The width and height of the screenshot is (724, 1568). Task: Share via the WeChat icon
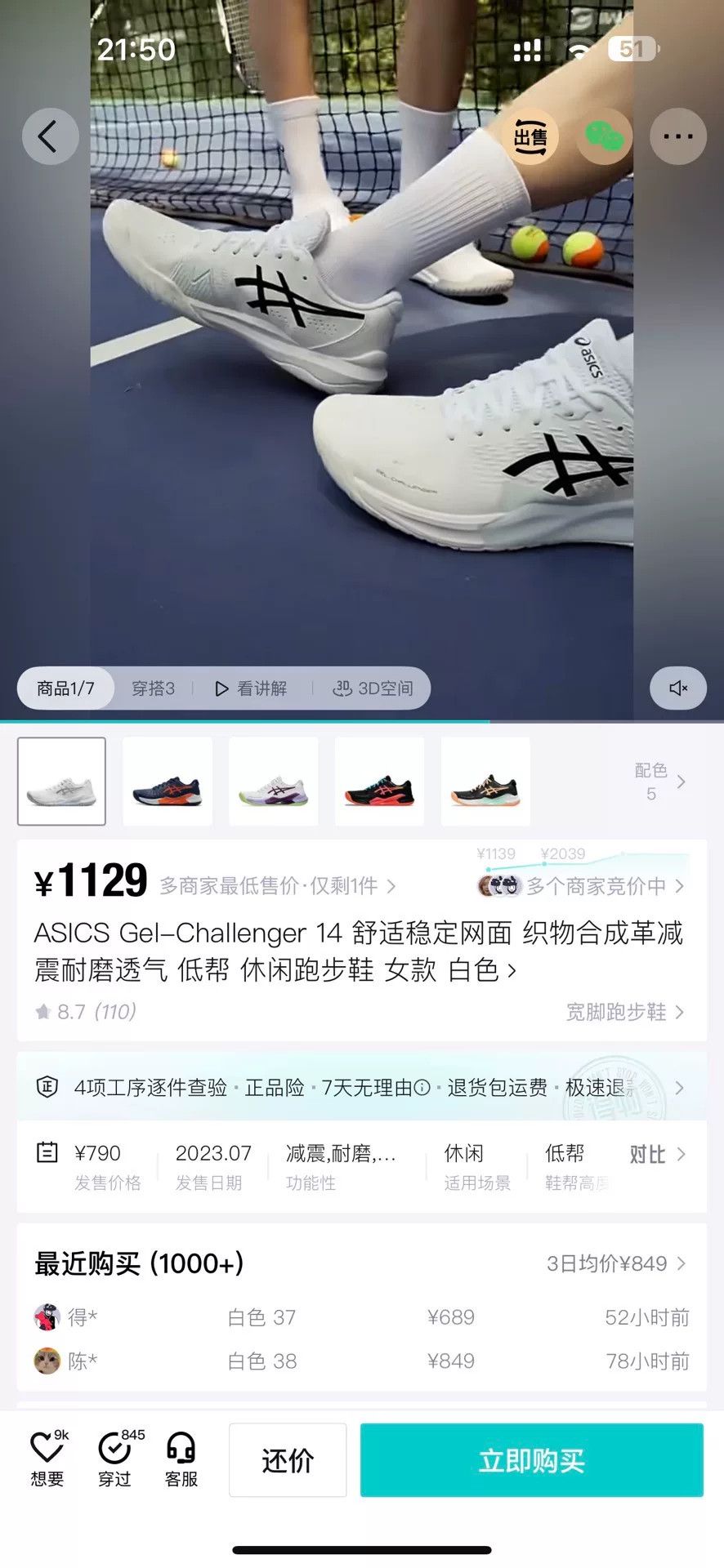click(604, 136)
